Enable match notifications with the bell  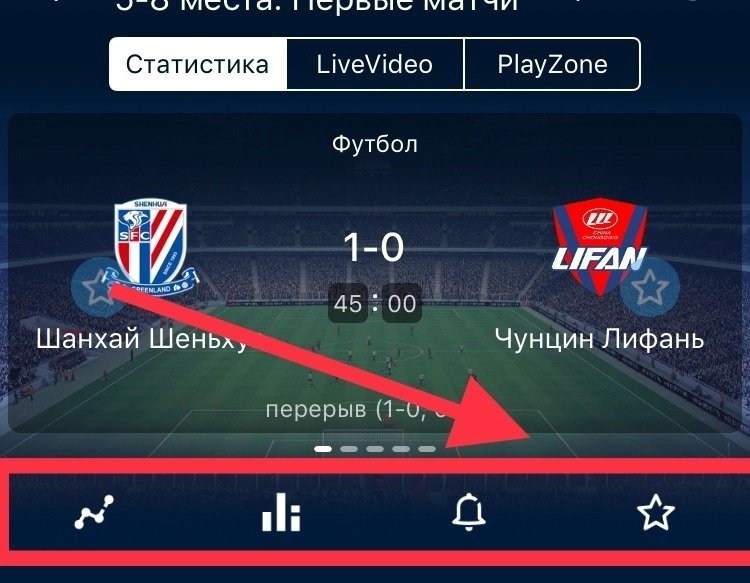click(468, 514)
